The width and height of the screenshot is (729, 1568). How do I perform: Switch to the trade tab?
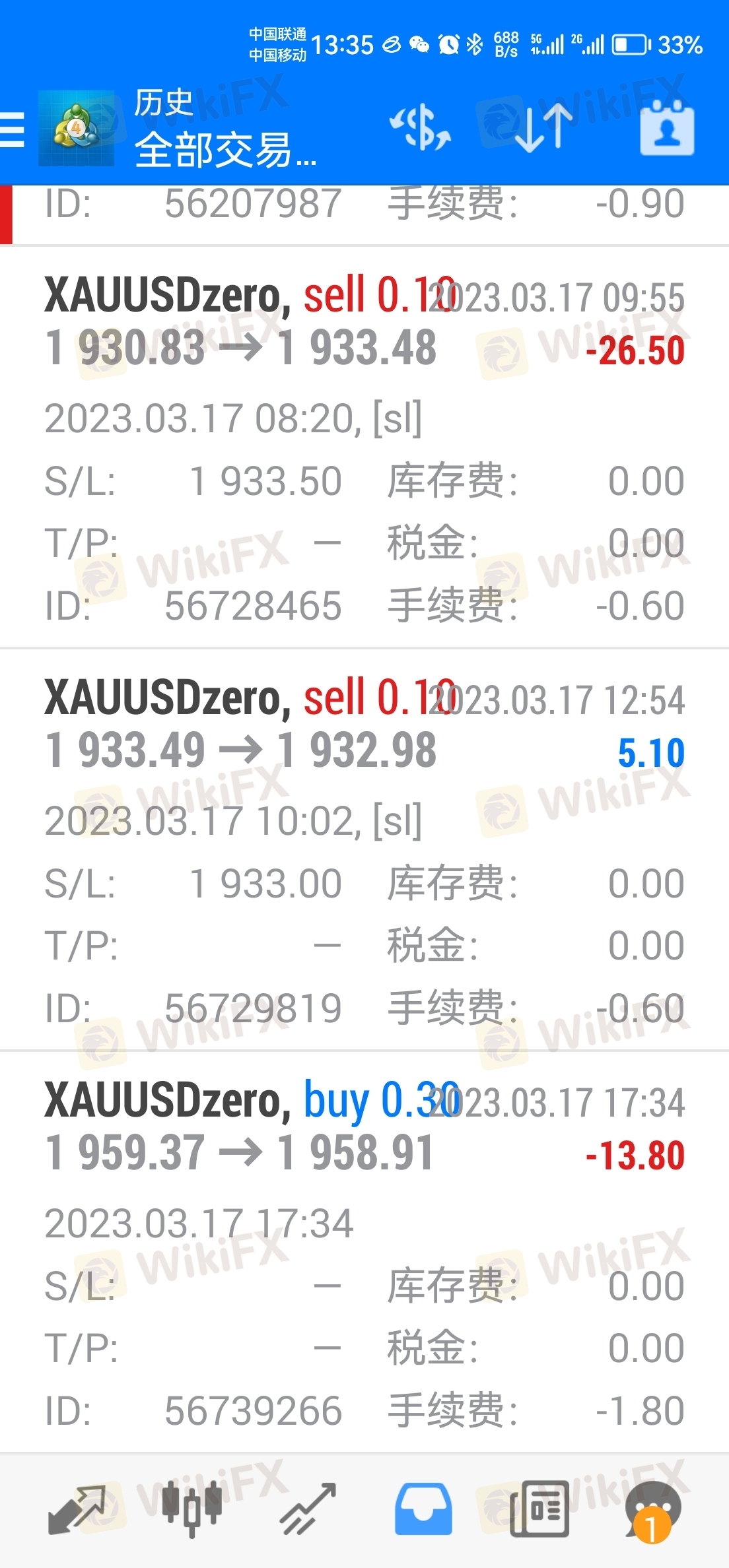point(308,1510)
